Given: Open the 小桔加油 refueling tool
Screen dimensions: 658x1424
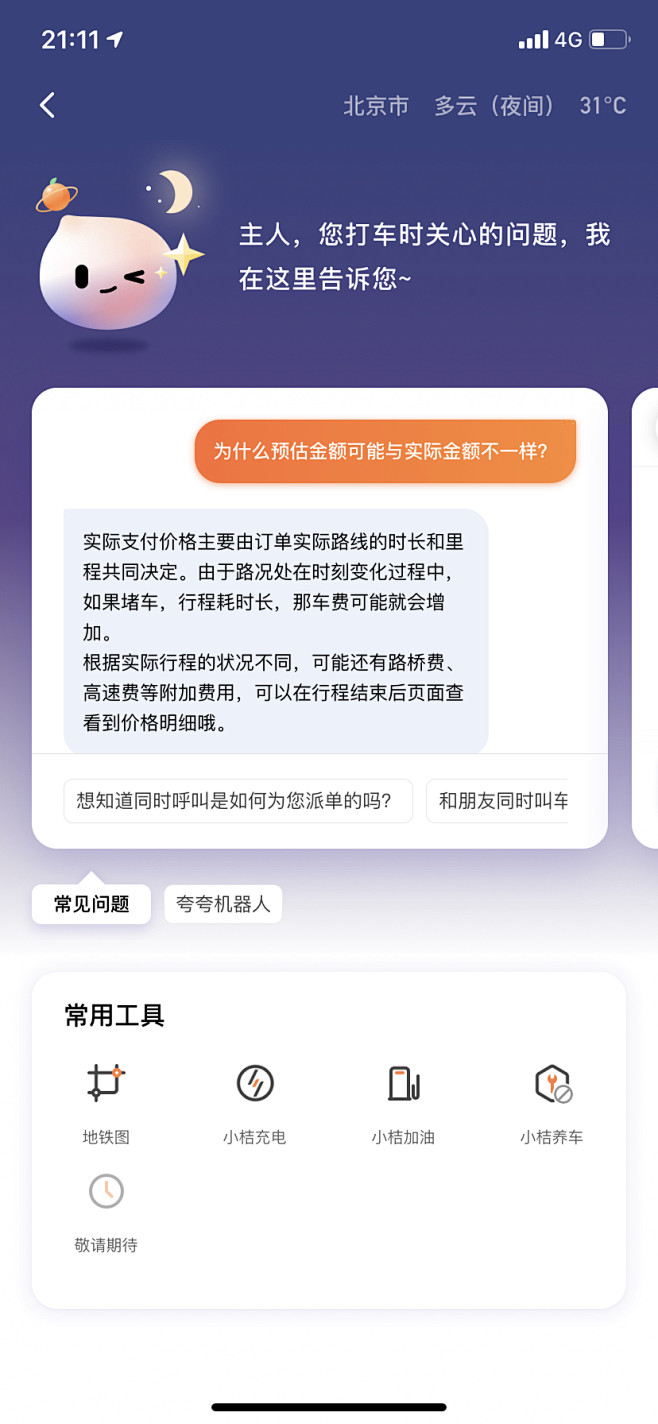Looking at the screenshot, I should pos(403,1103).
